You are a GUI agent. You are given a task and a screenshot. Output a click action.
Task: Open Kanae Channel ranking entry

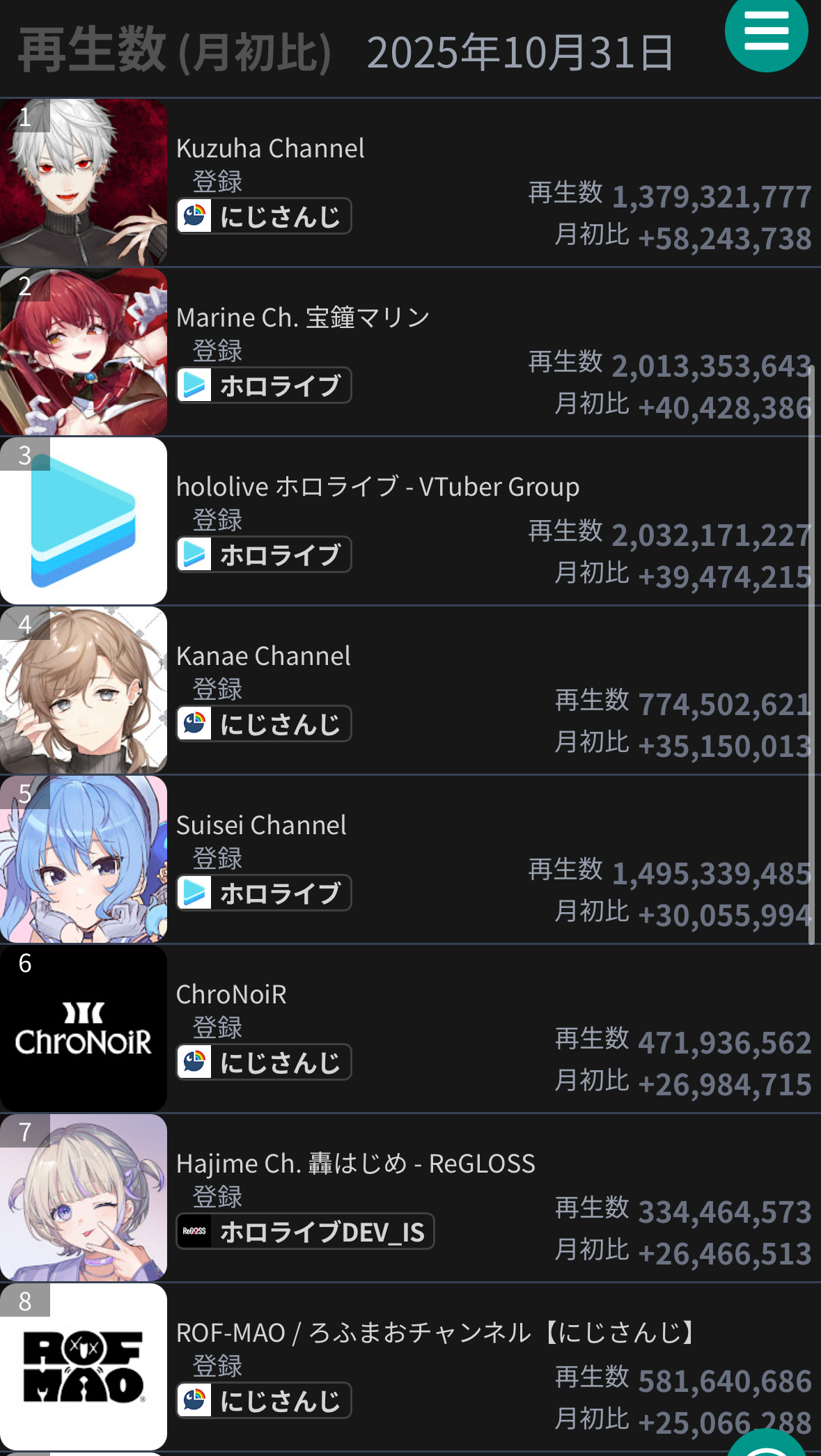(x=263, y=656)
